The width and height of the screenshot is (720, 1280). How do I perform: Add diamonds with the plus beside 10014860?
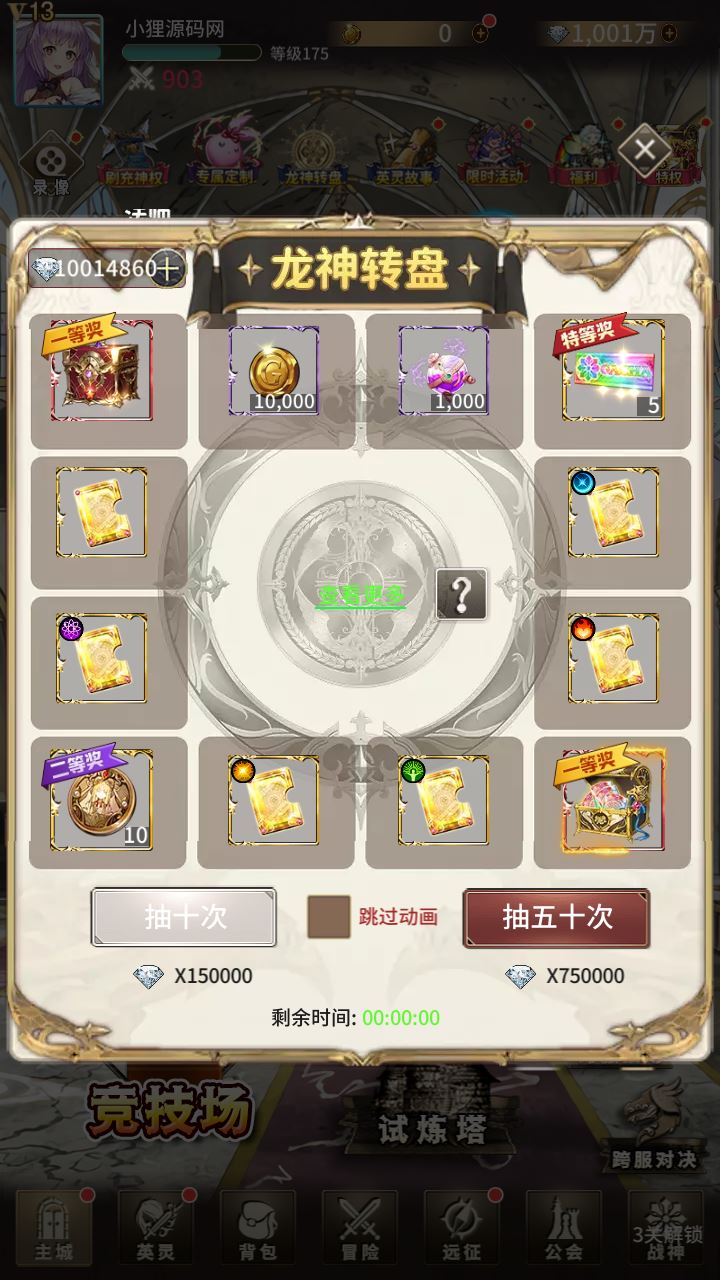coord(169,268)
